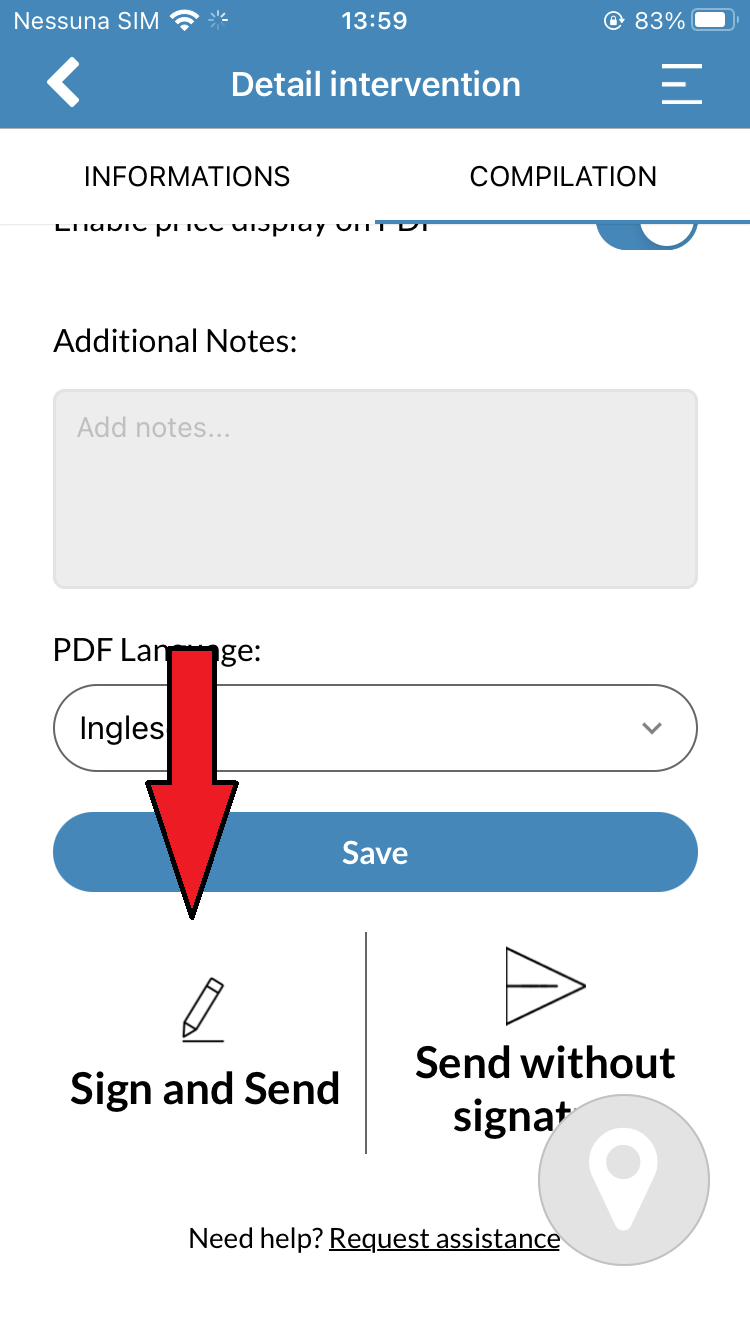
Task: Go back using the header arrow
Action: pos(64,83)
